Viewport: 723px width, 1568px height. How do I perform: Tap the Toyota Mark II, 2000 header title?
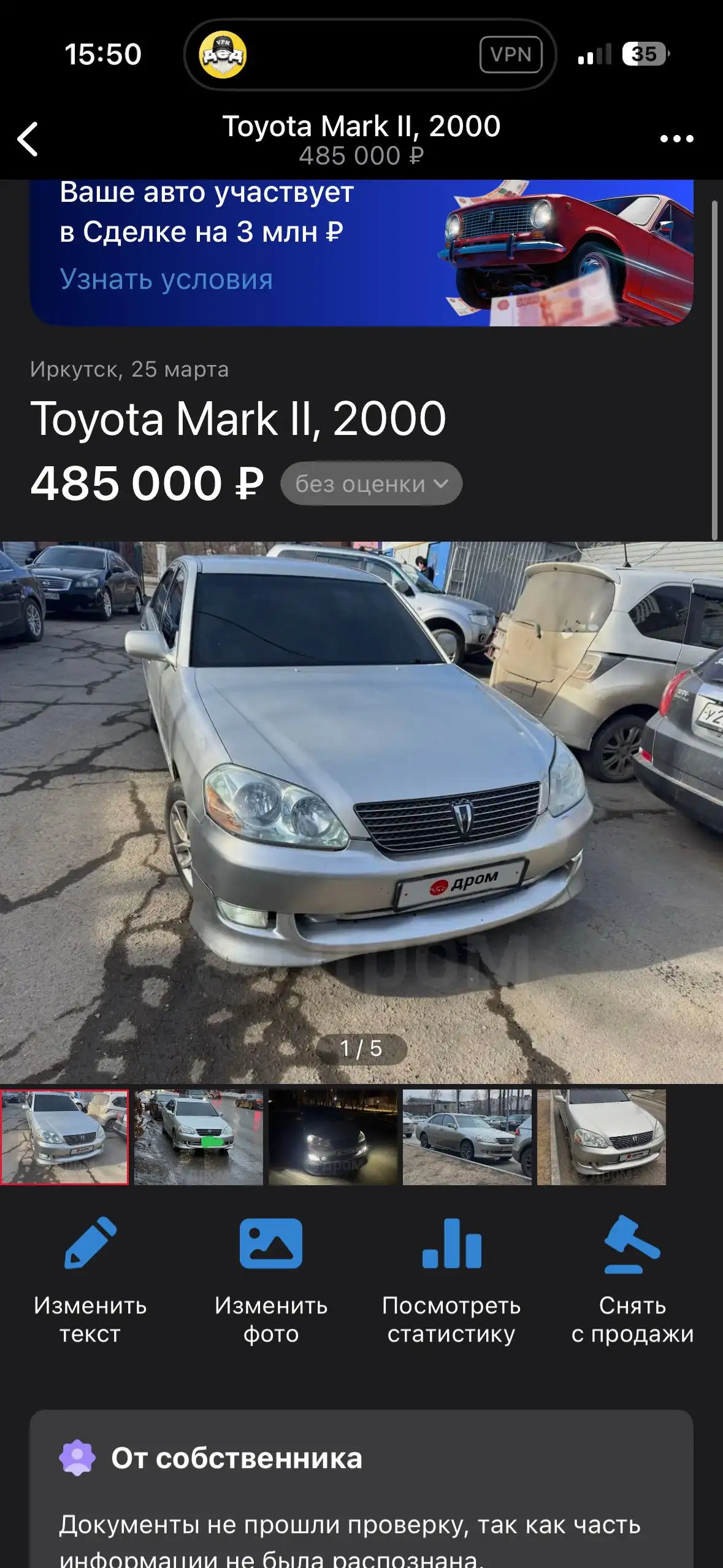pos(361,127)
